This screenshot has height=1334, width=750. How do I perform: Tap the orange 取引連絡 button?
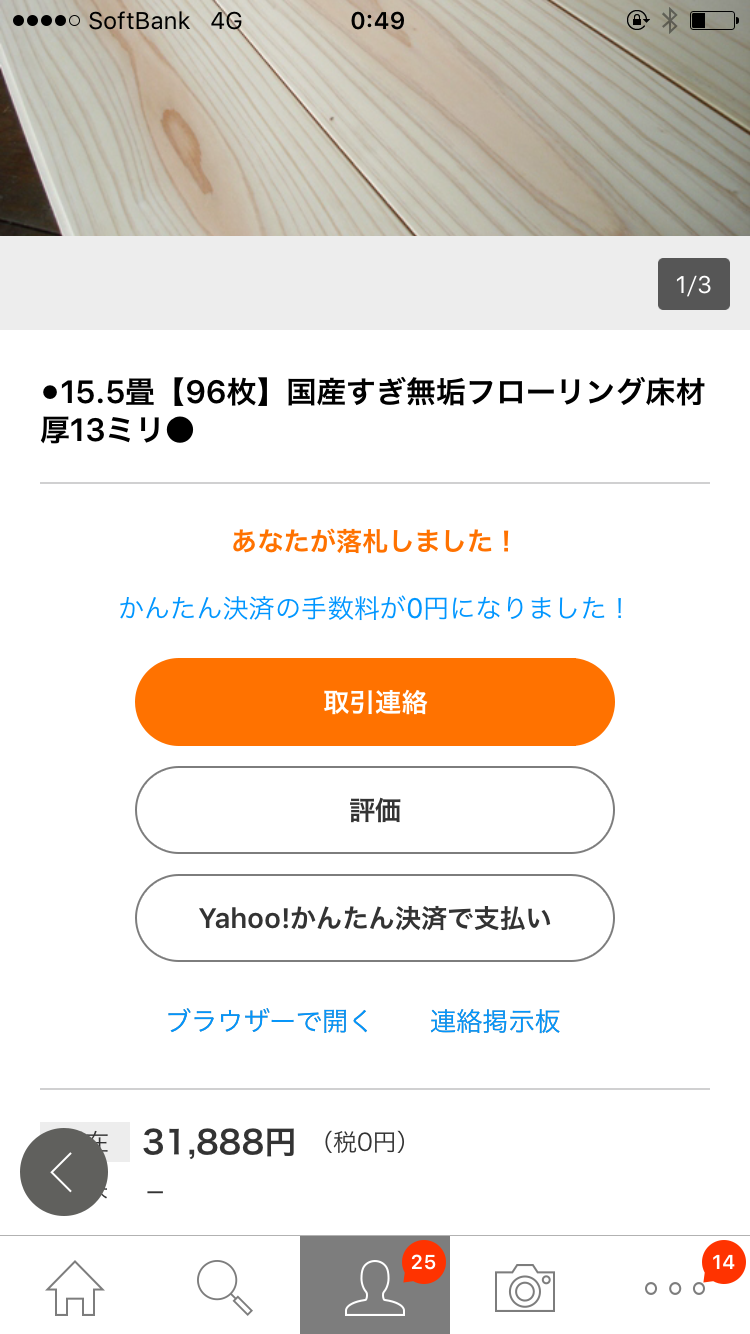pos(374,702)
